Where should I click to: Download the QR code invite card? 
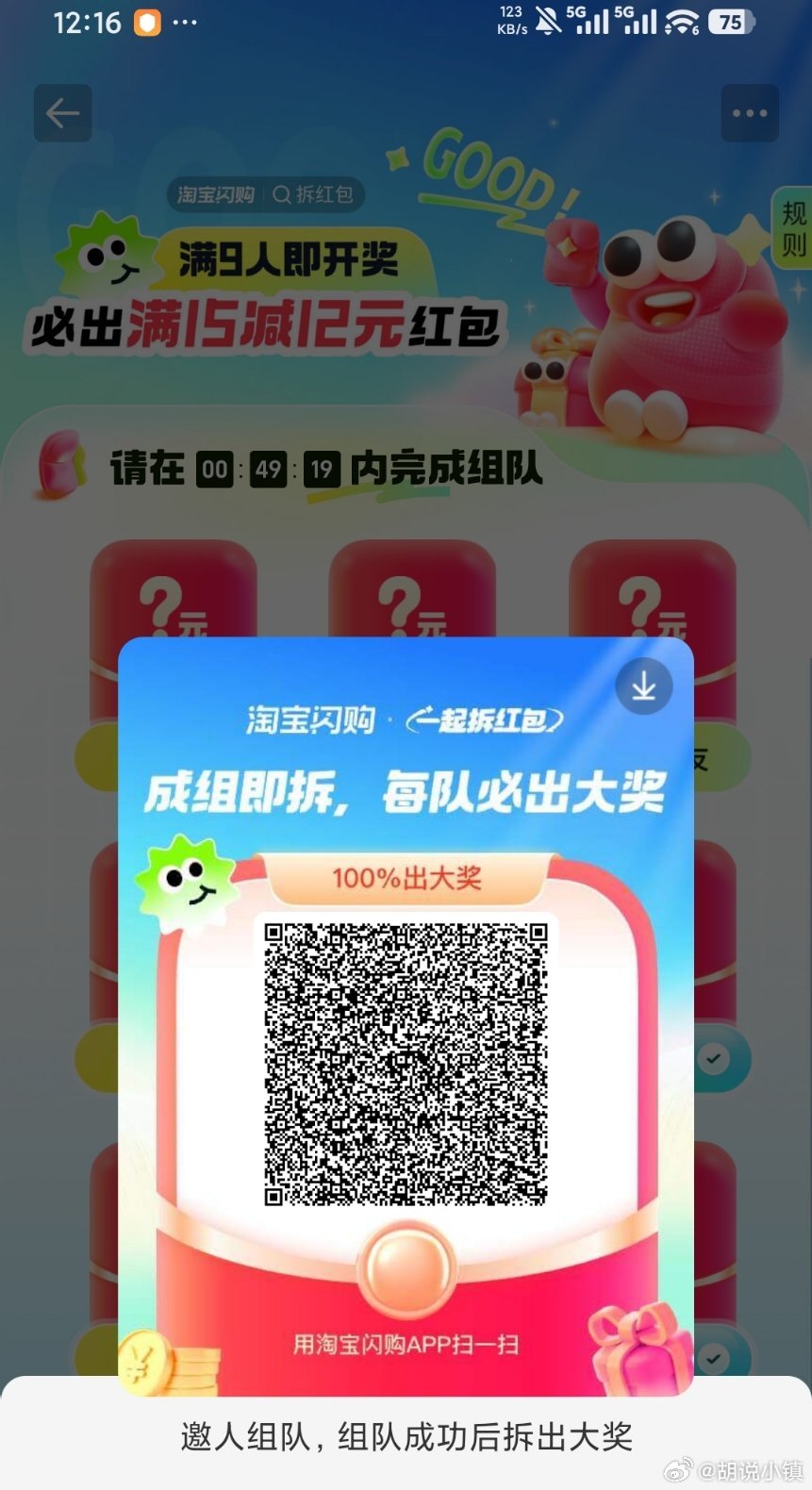[x=644, y=686]
